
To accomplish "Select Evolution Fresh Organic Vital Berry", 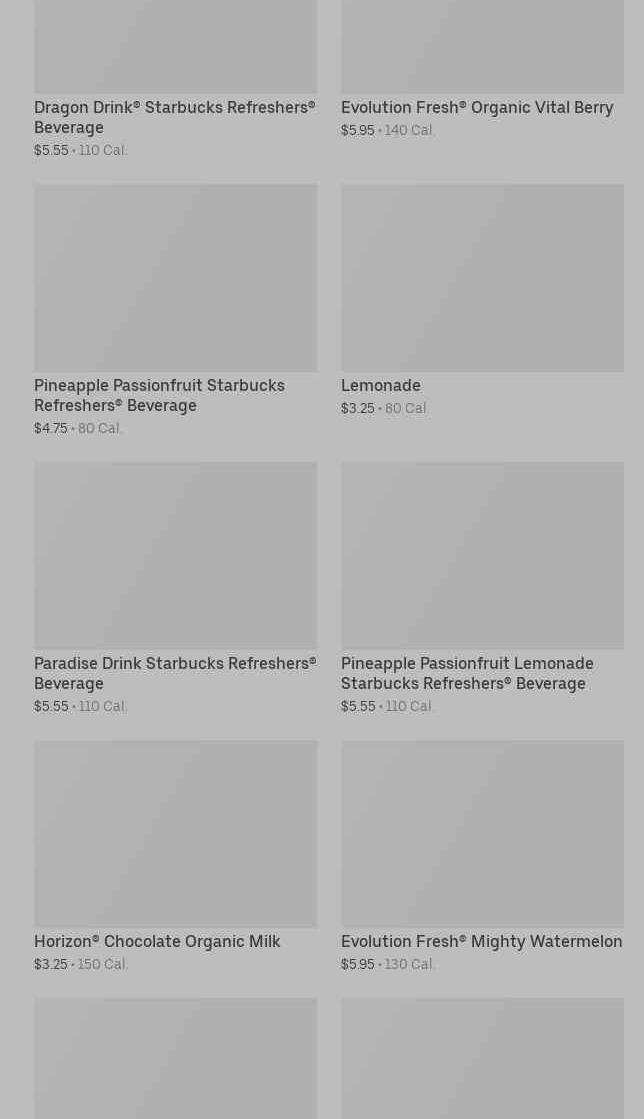I will coord(477,107).
